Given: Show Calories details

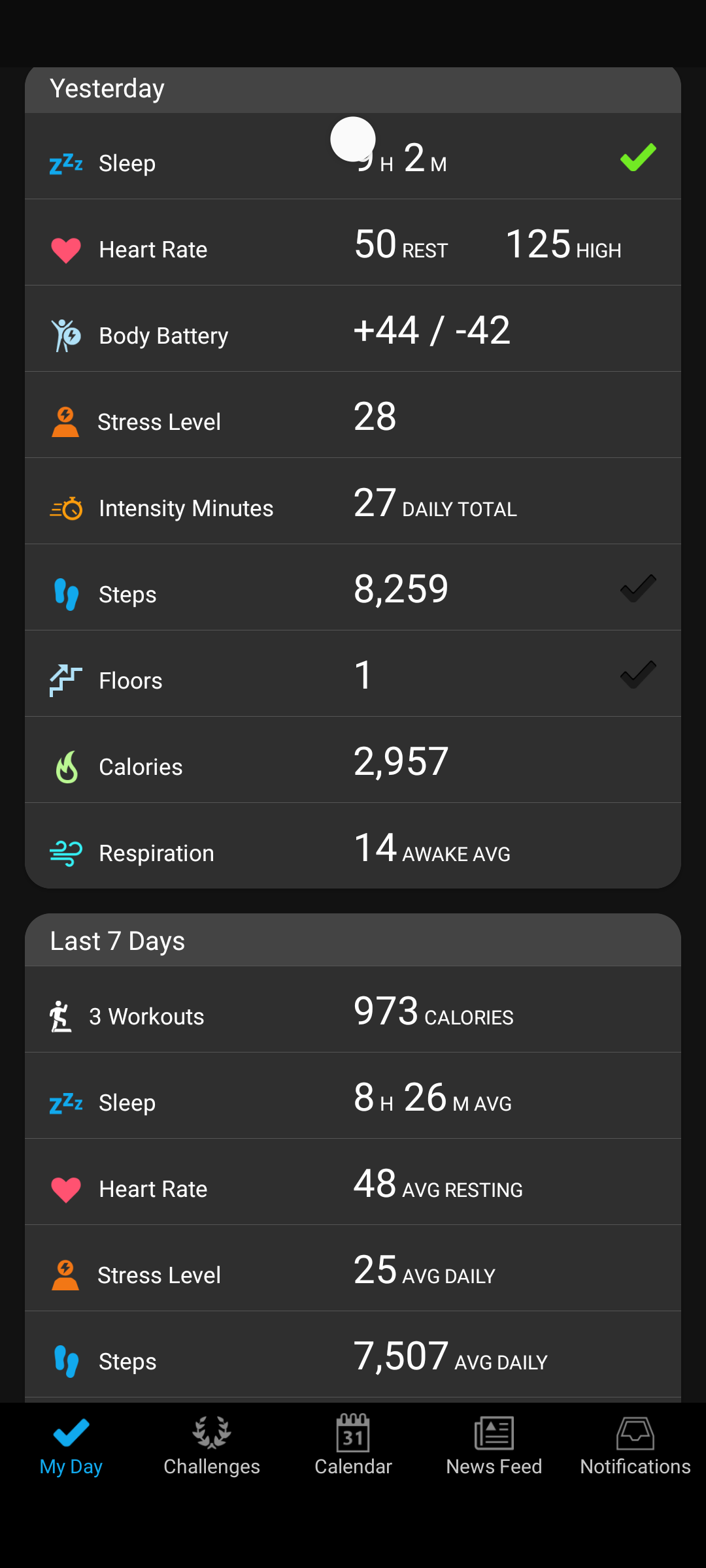Looking at the screenshot, I should coord(353,762).
